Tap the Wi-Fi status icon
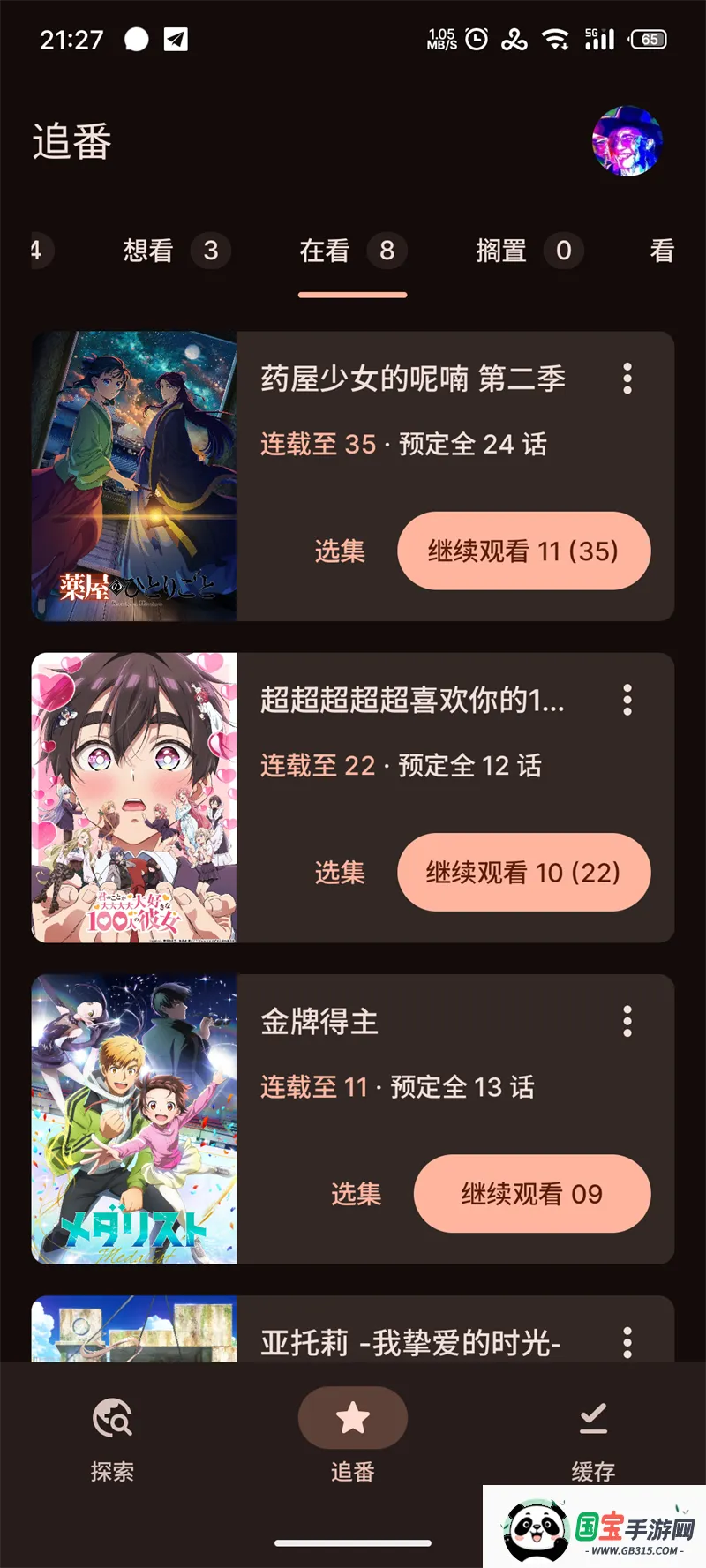706x1568 pixels. (x=556, y=39)
